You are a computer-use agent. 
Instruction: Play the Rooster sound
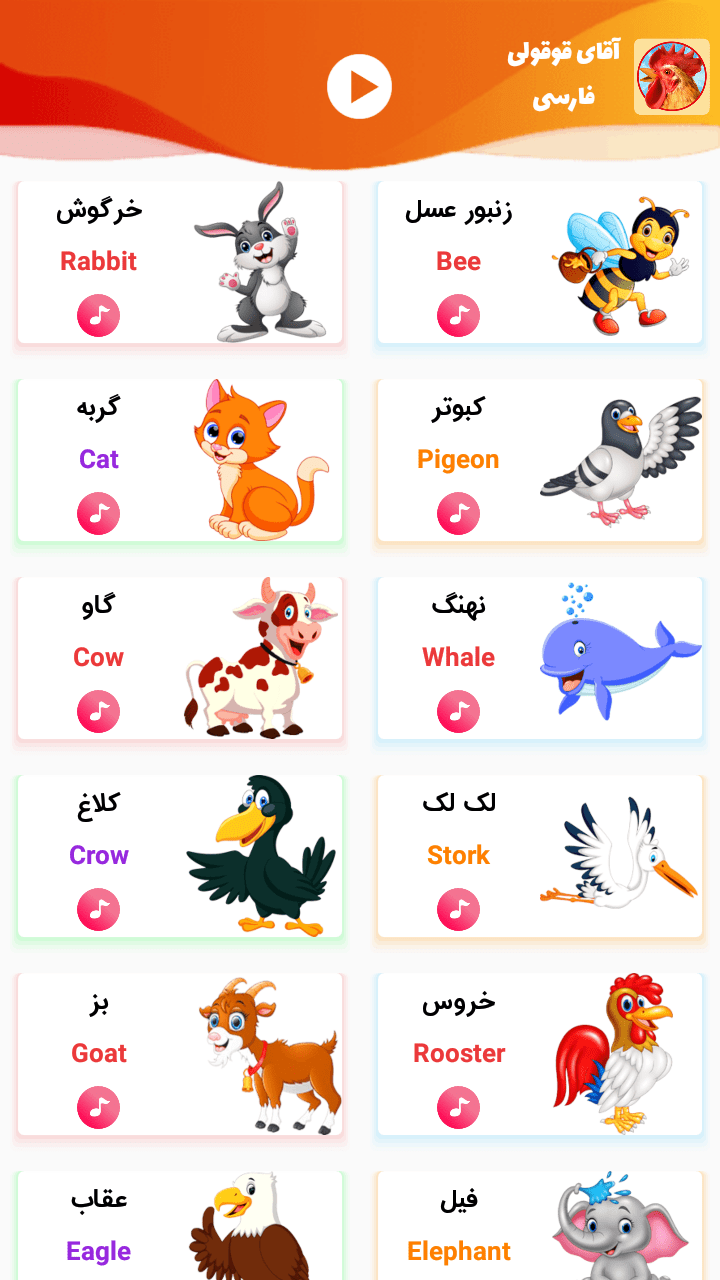pyautogui.click(x=458, y=1108)
